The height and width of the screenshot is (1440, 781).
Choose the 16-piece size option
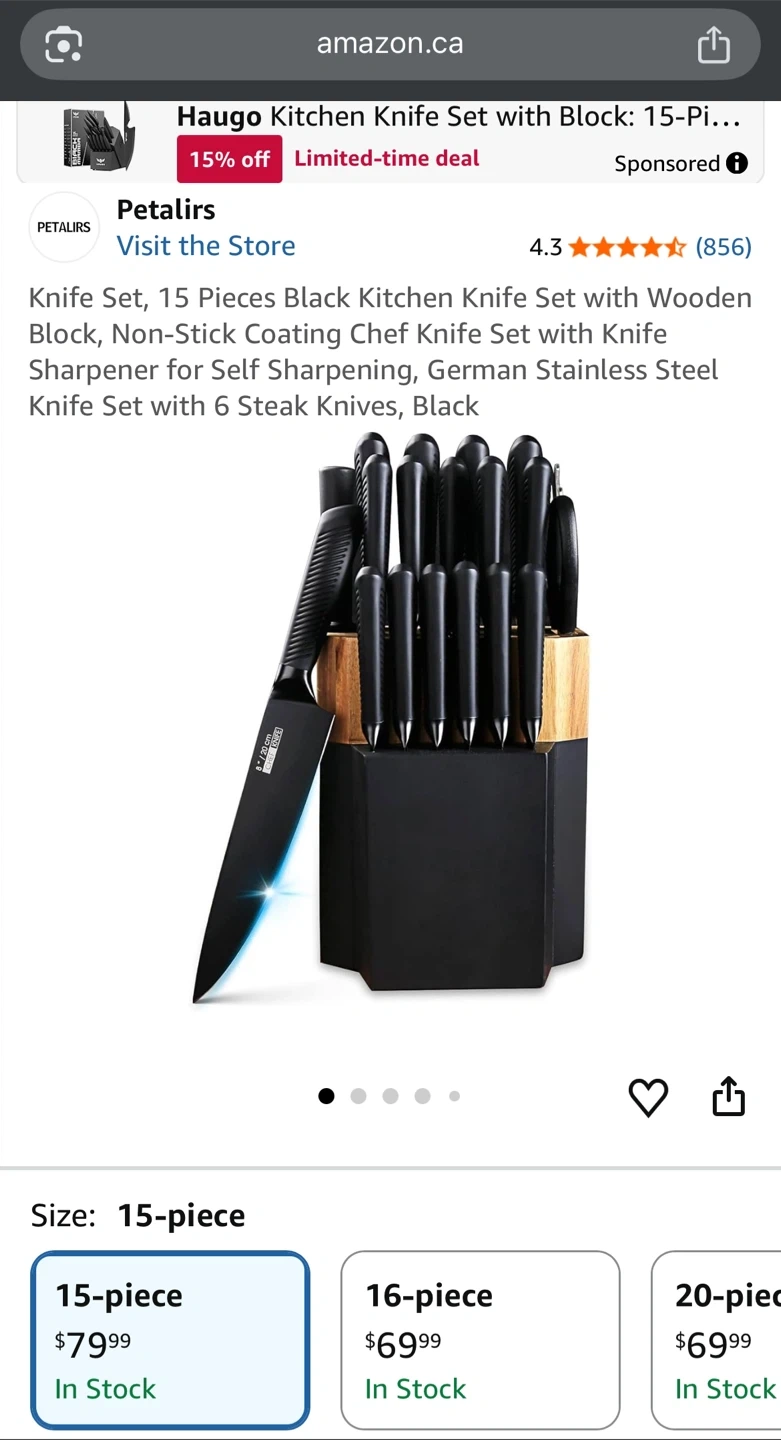480,1340
